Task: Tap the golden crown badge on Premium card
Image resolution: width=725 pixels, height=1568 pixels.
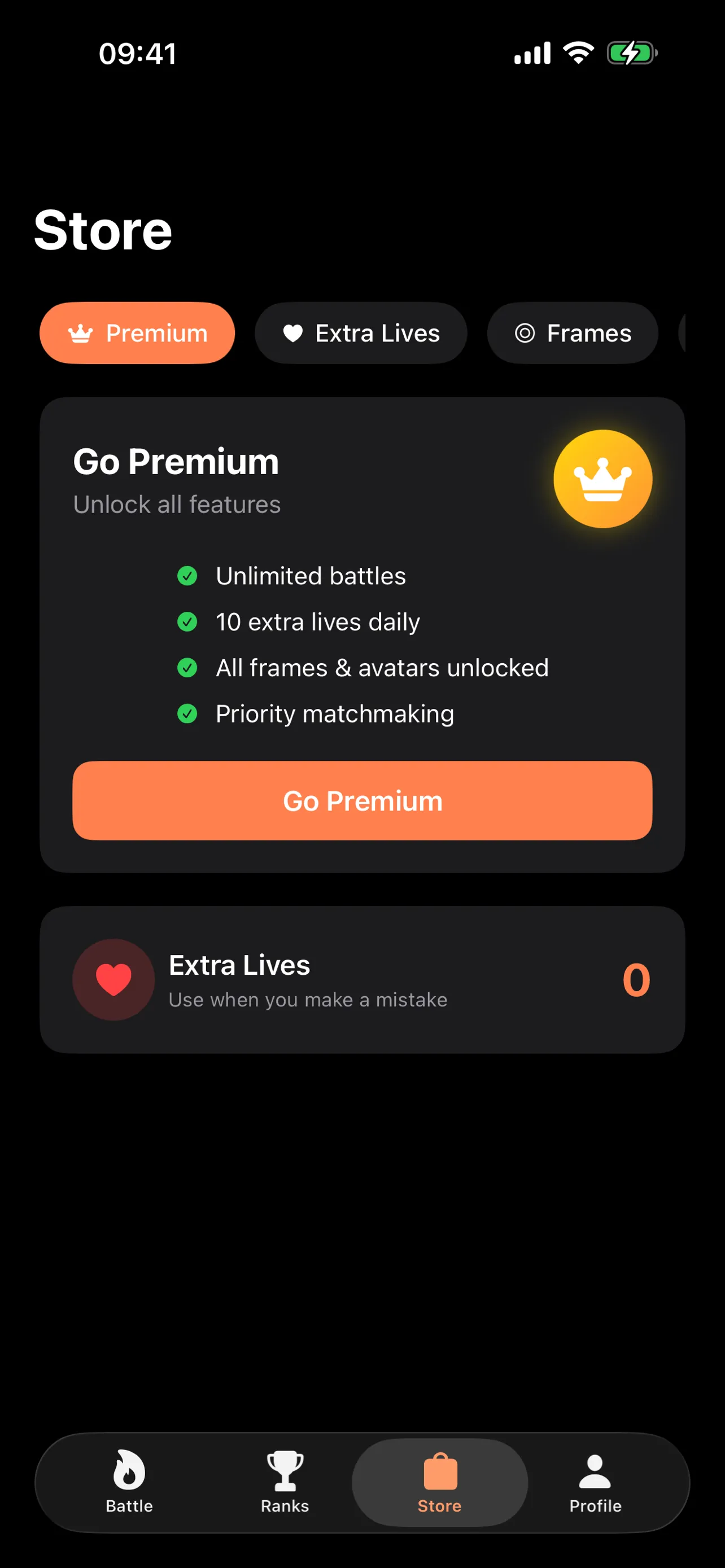Action: coord(603,479)
